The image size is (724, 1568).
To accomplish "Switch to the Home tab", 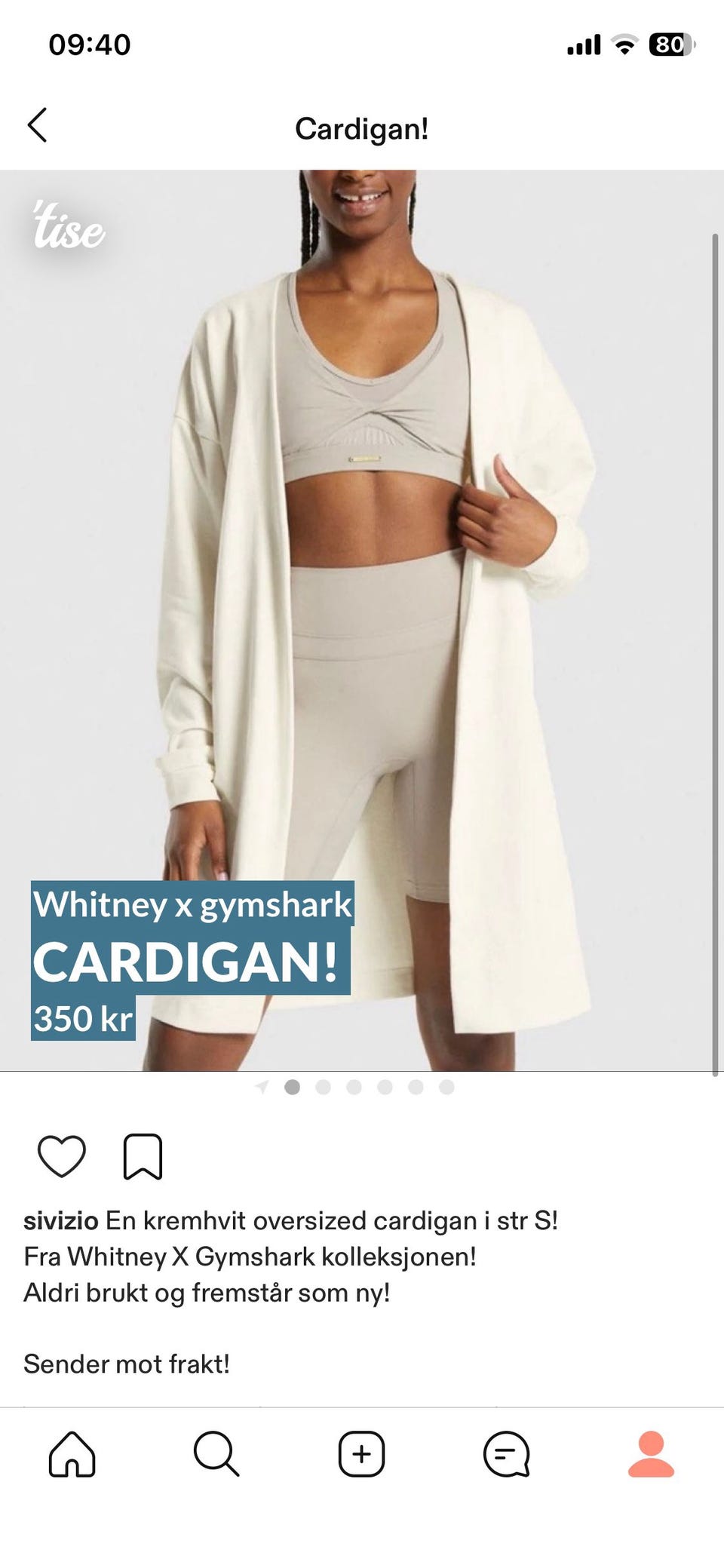I will coord(72,1453).
